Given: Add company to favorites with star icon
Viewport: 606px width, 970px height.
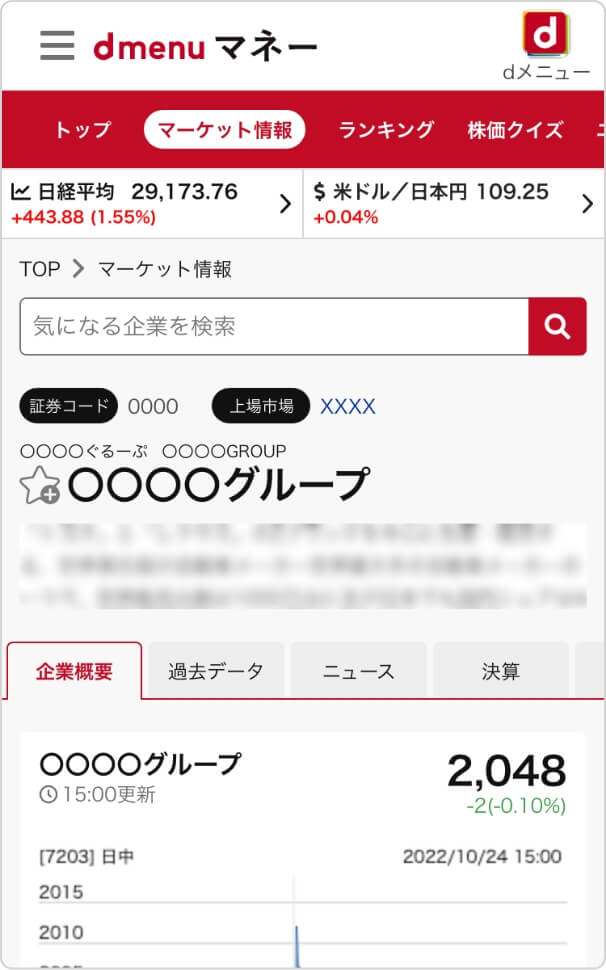Looking at the screenshot, I should (x=40, y=486).
